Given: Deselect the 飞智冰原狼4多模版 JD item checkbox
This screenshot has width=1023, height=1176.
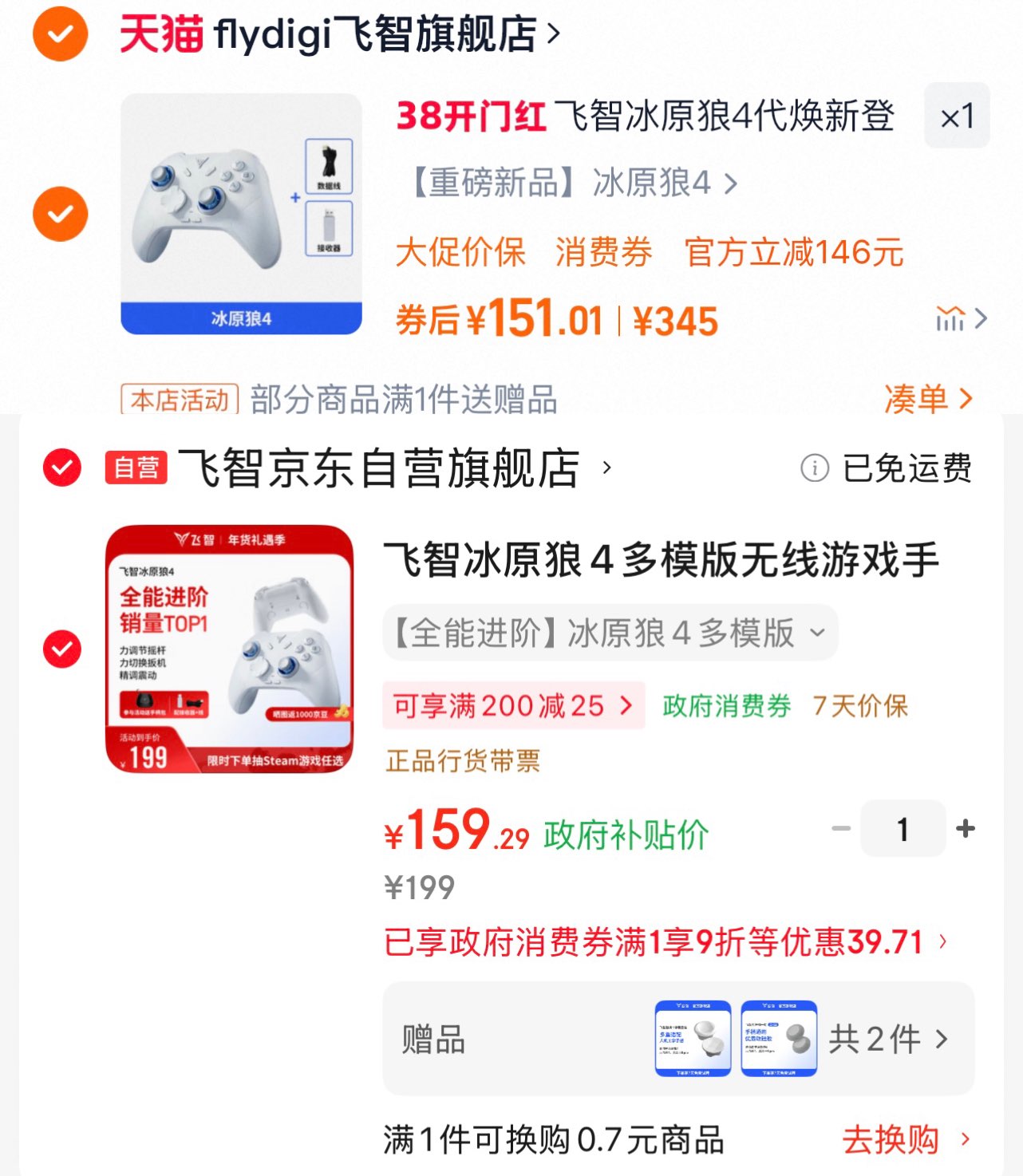Looking at the screenshot, I should point(62,649).
